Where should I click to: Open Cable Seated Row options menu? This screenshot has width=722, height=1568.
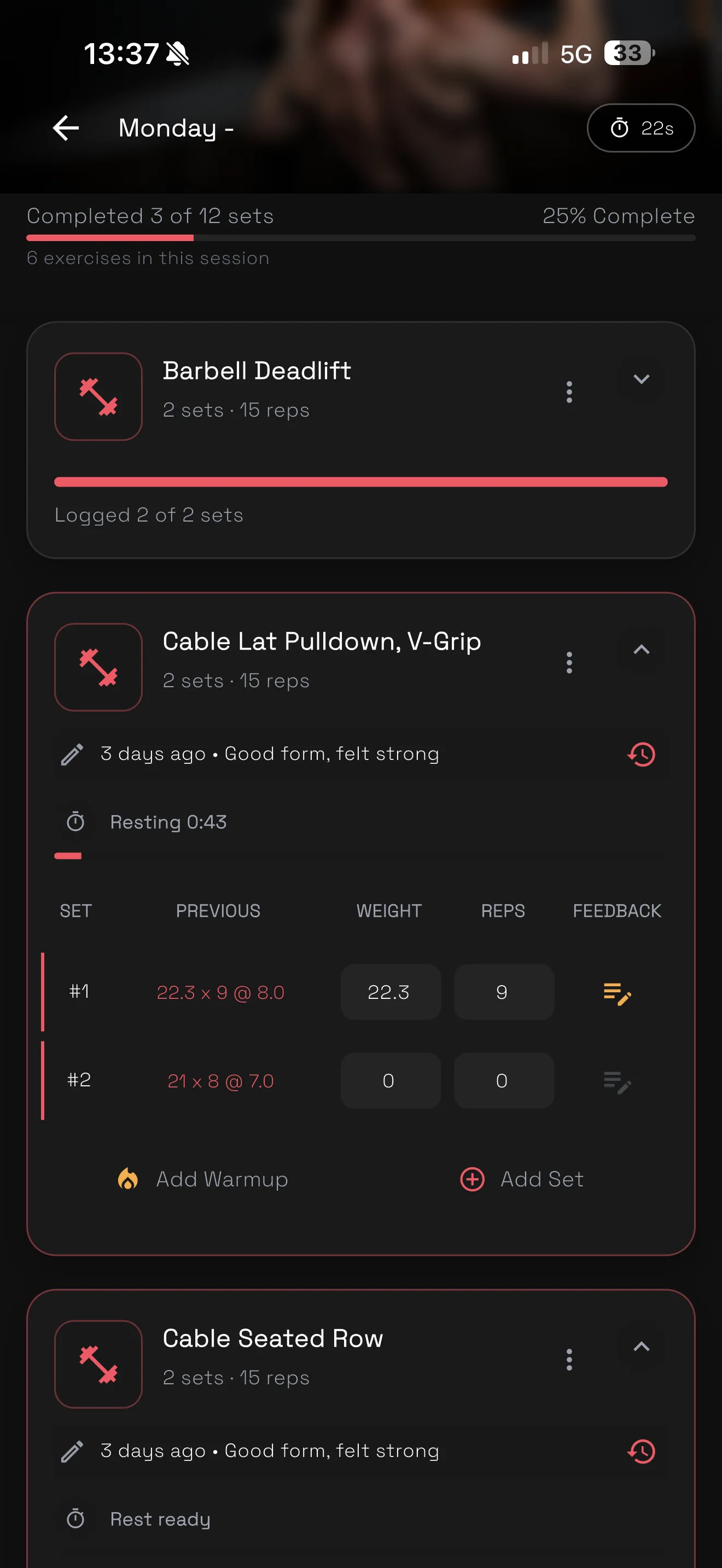tap(569, 1359)
